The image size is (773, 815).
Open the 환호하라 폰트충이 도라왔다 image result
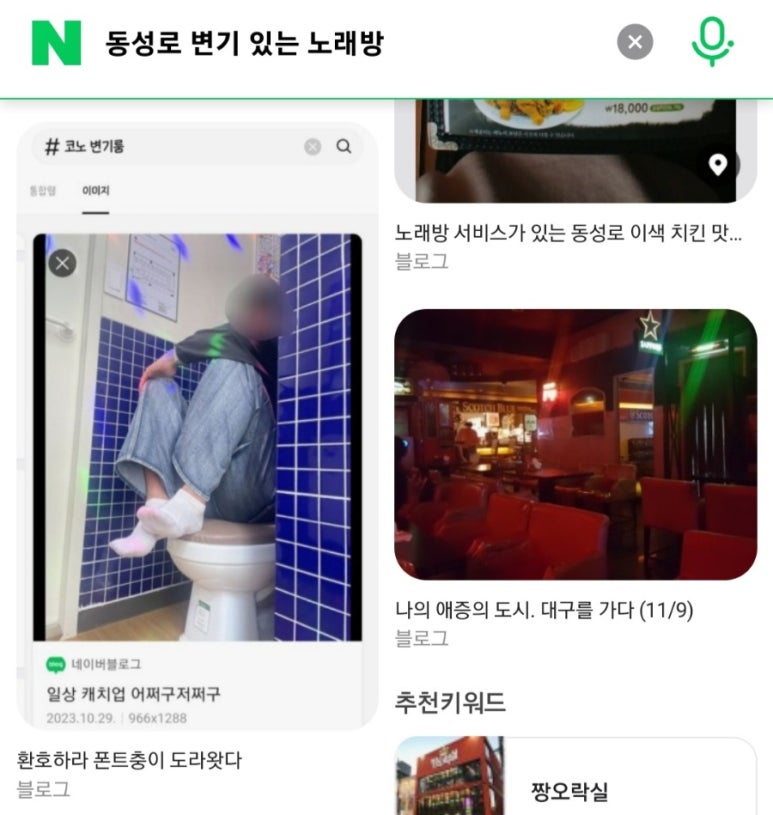pyautogui.click(x=198, y=430)
